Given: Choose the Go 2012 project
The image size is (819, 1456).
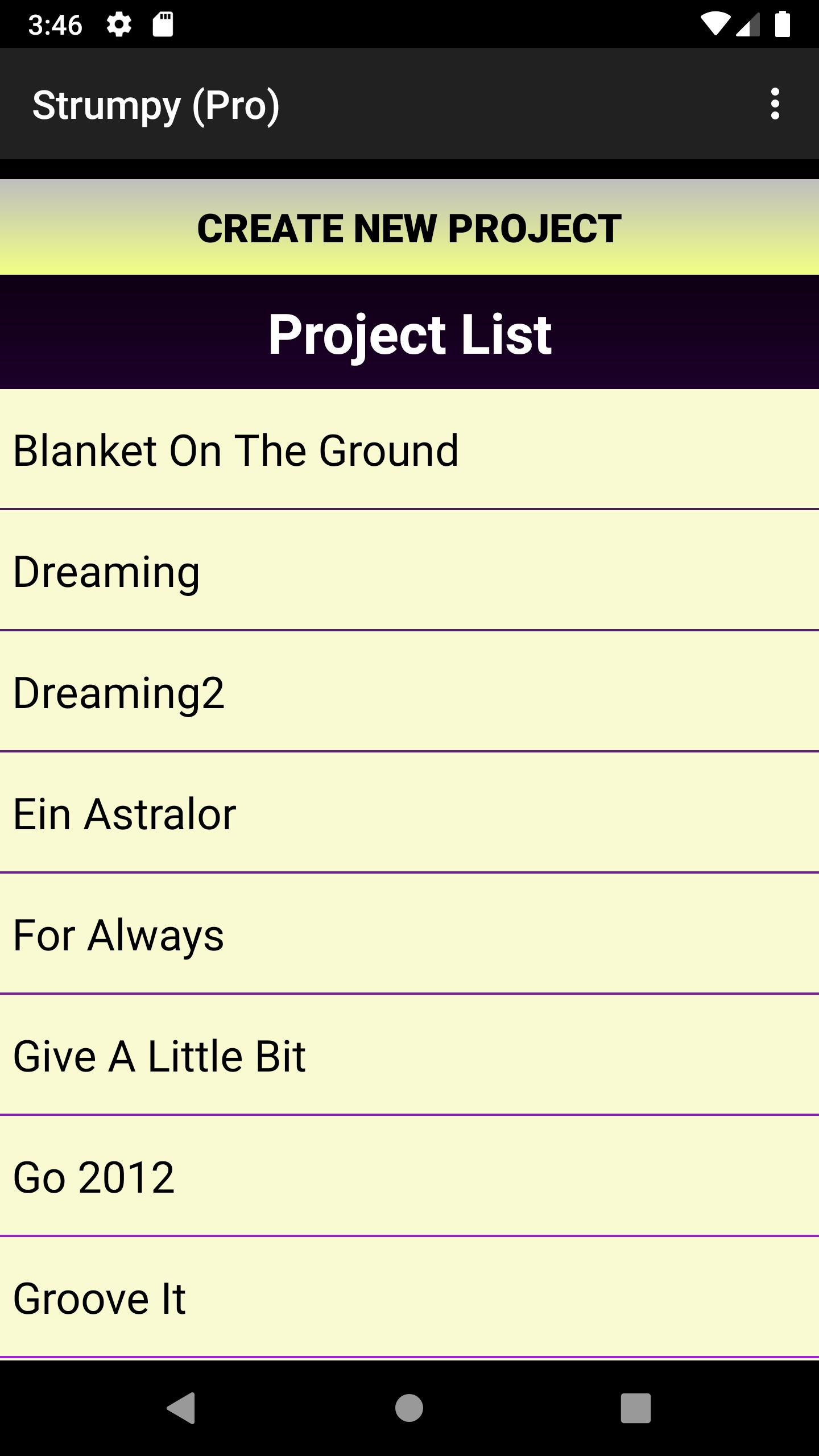Looking at the screenshot, I should [x=409, y=1176].
